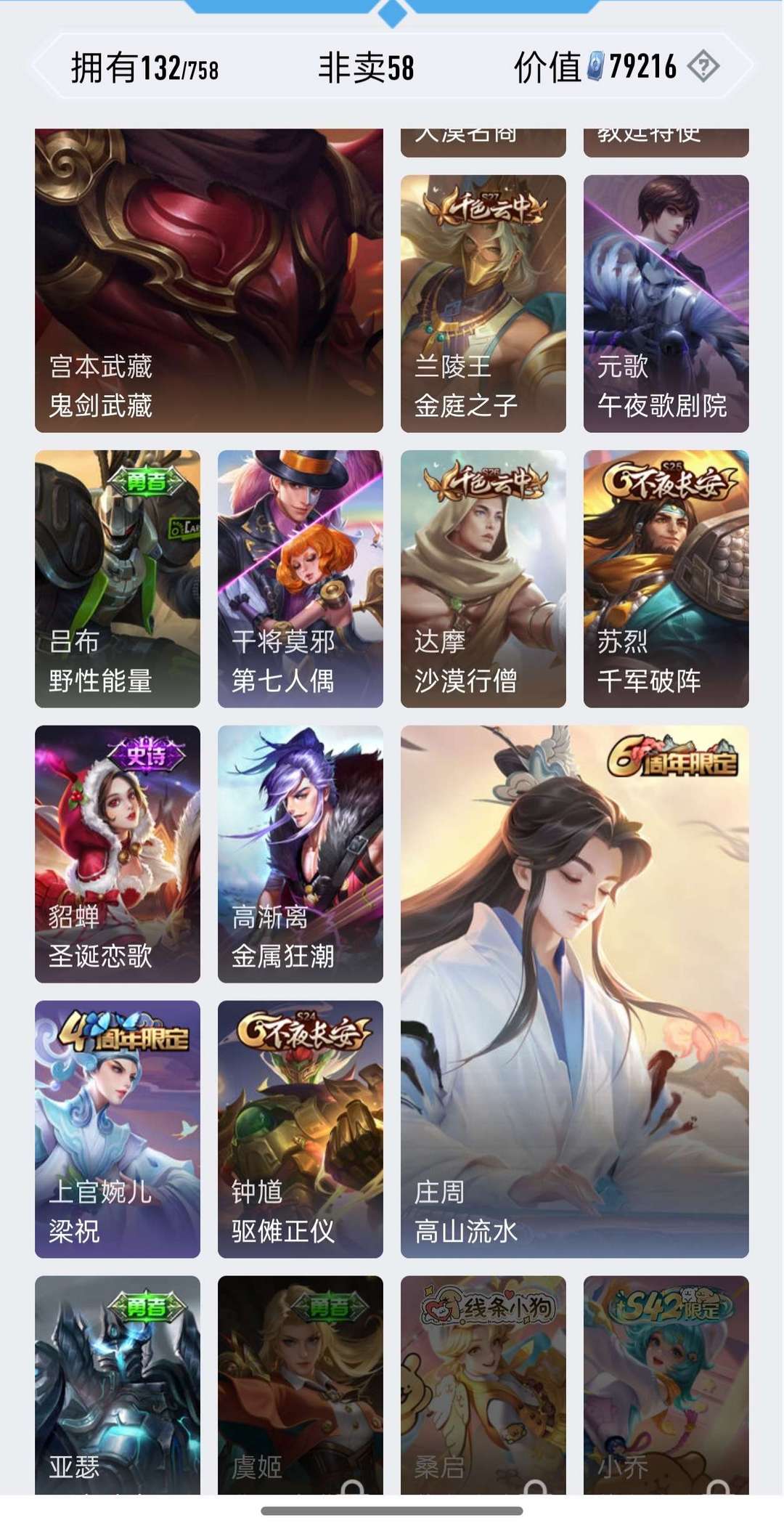784x1531 pixels.
Task: View the 庄周 高山流水 anniversary skin
Action: coord(574,991)
